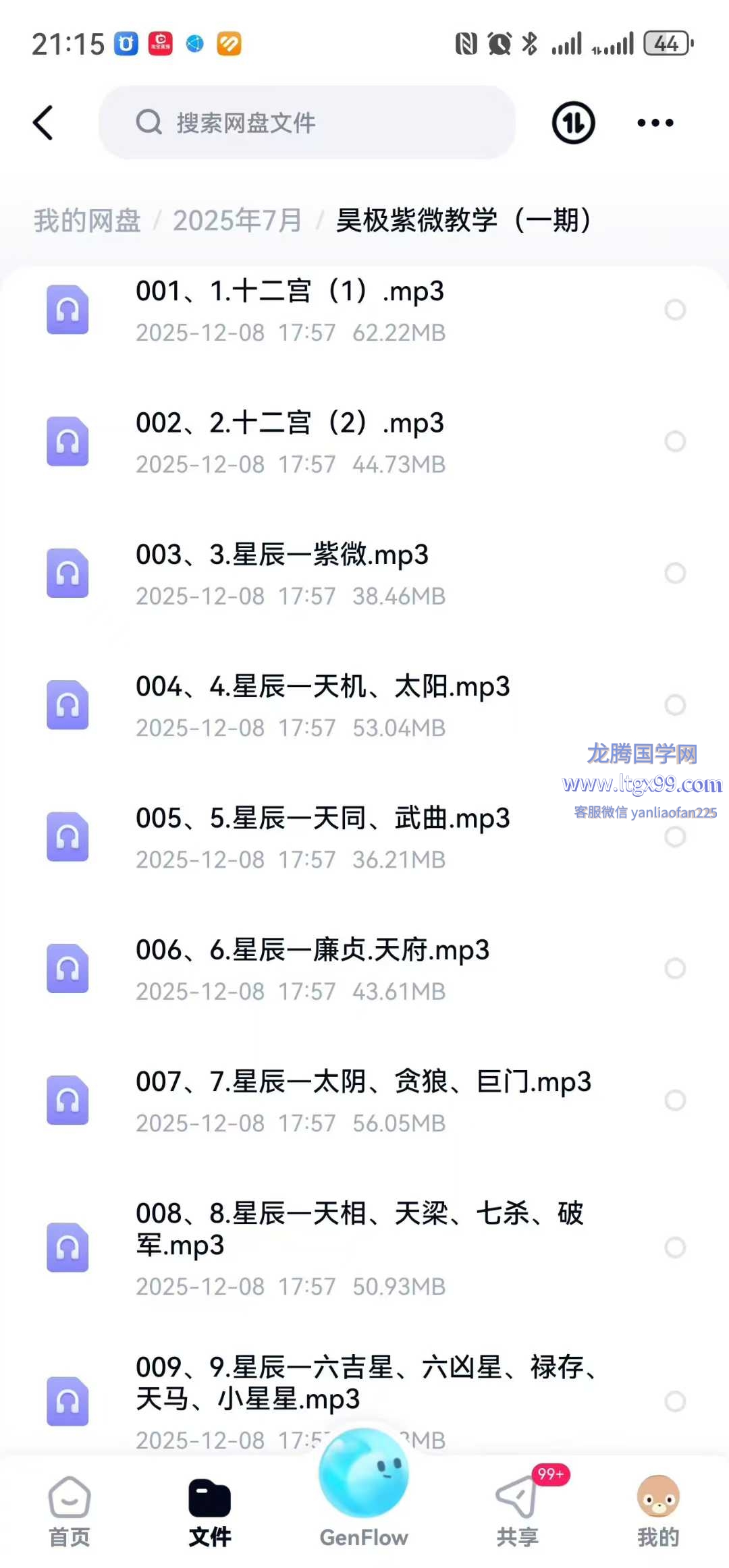Switch to the 共享 tab
The width and height of the screenshot is (729, 1568).
point(518,1513)
